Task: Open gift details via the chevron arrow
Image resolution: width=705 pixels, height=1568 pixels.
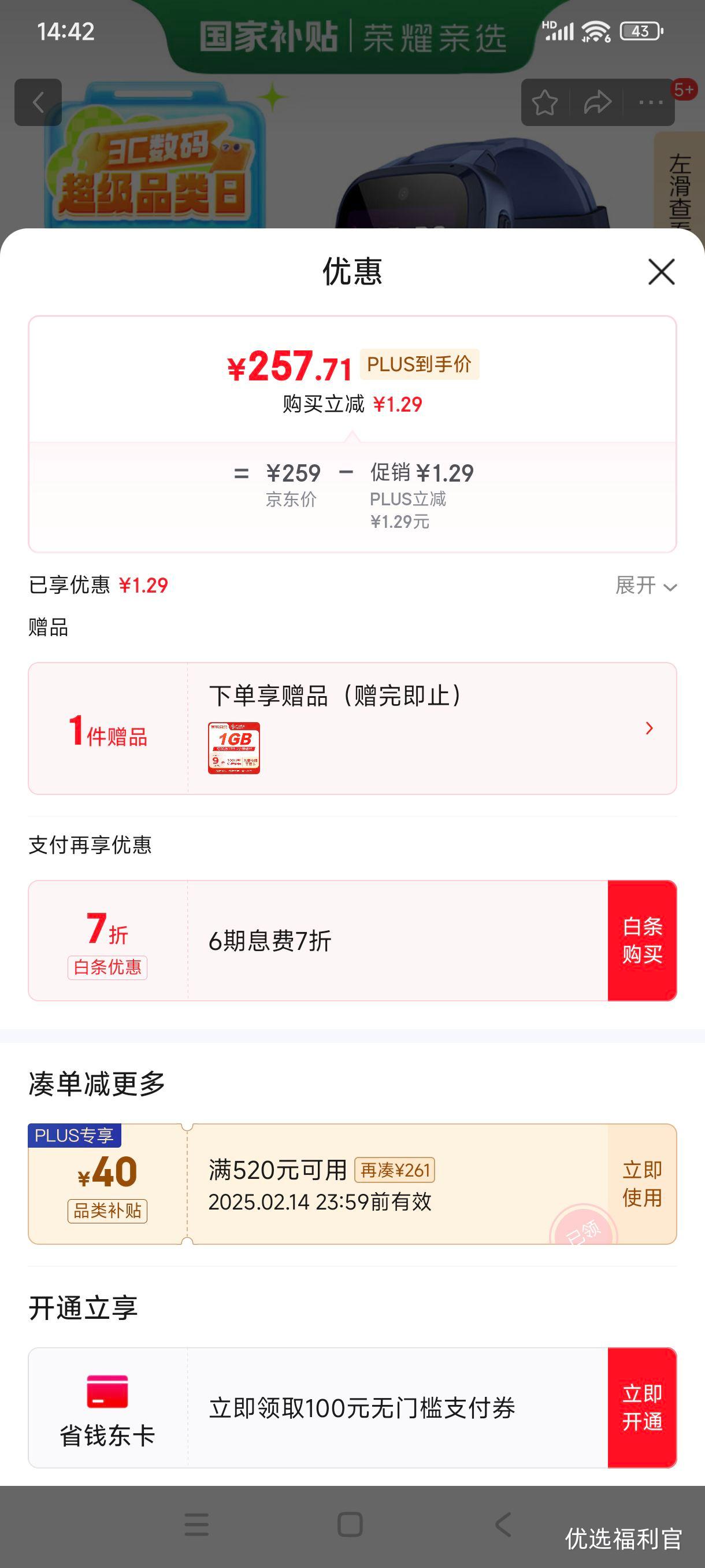Action: point(648,727)
